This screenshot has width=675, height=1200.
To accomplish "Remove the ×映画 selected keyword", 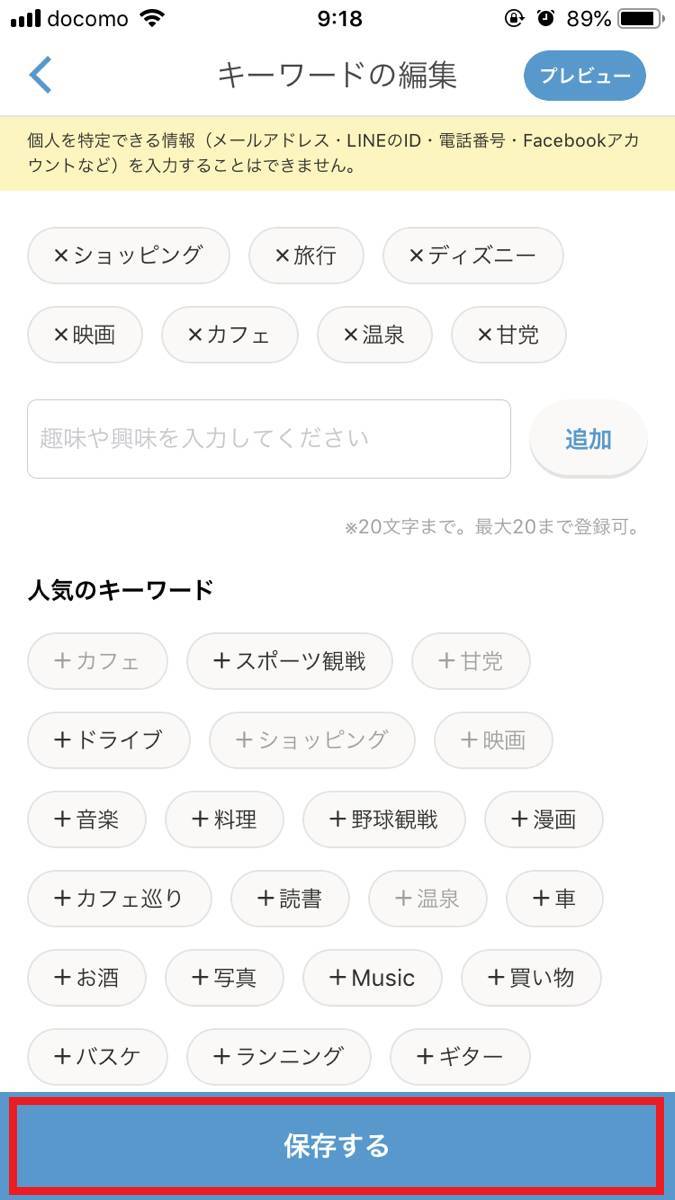I will (x=85, y=335).
